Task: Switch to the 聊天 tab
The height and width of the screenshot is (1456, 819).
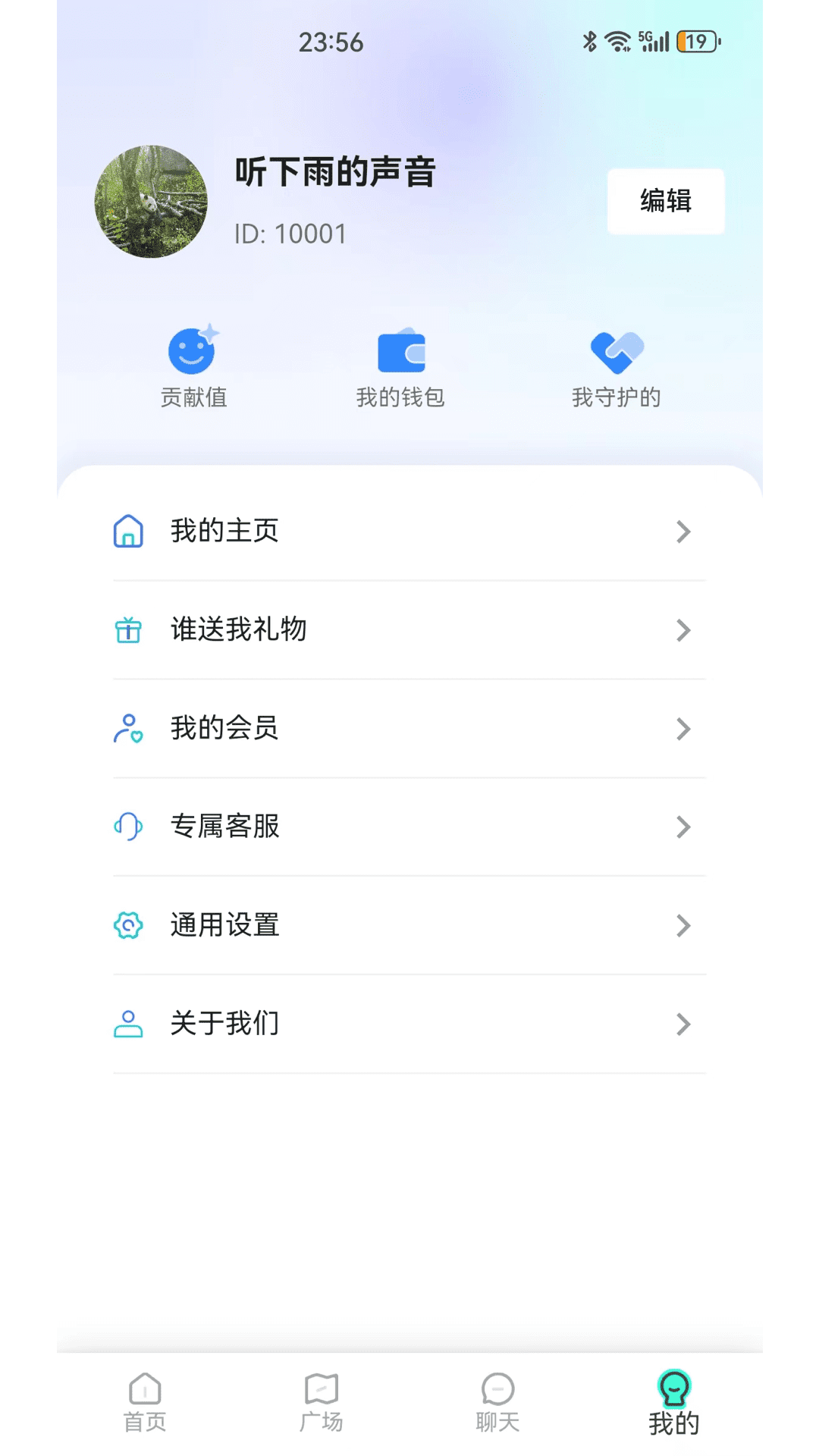Action: point(497,1401)
